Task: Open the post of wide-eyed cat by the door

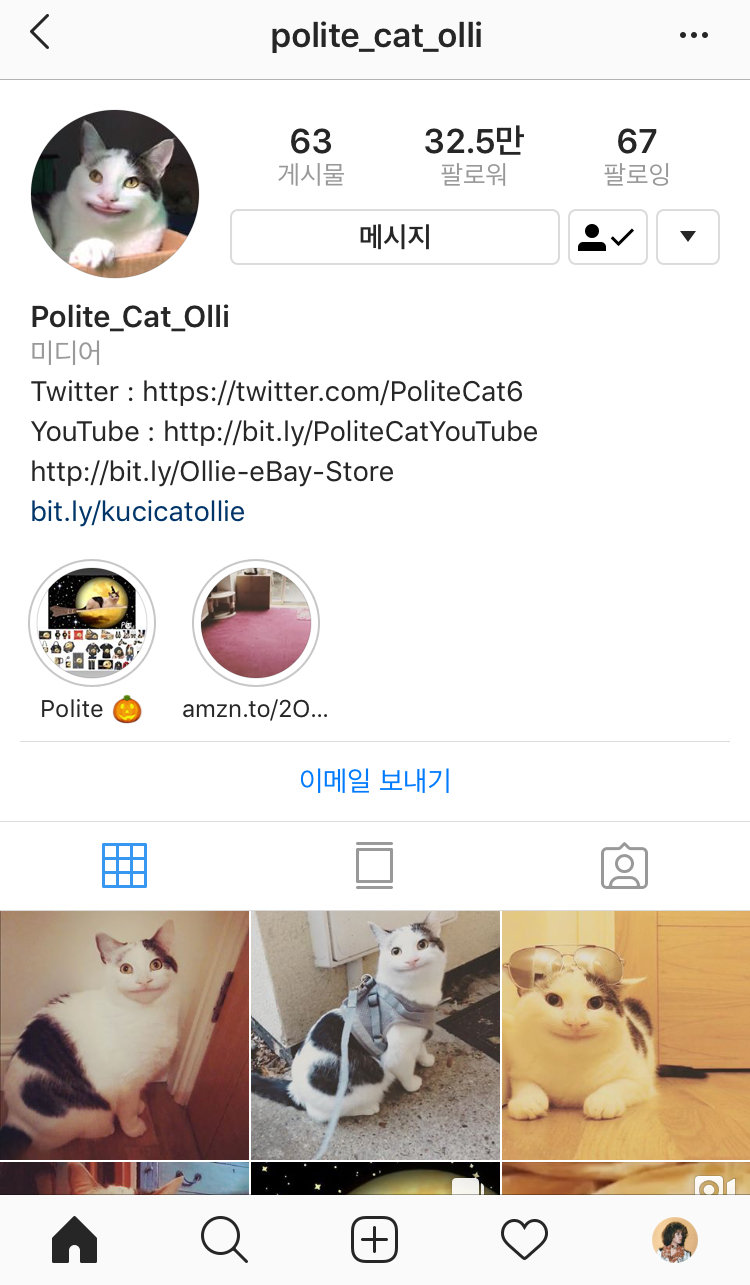Action: coord(124,1035)
